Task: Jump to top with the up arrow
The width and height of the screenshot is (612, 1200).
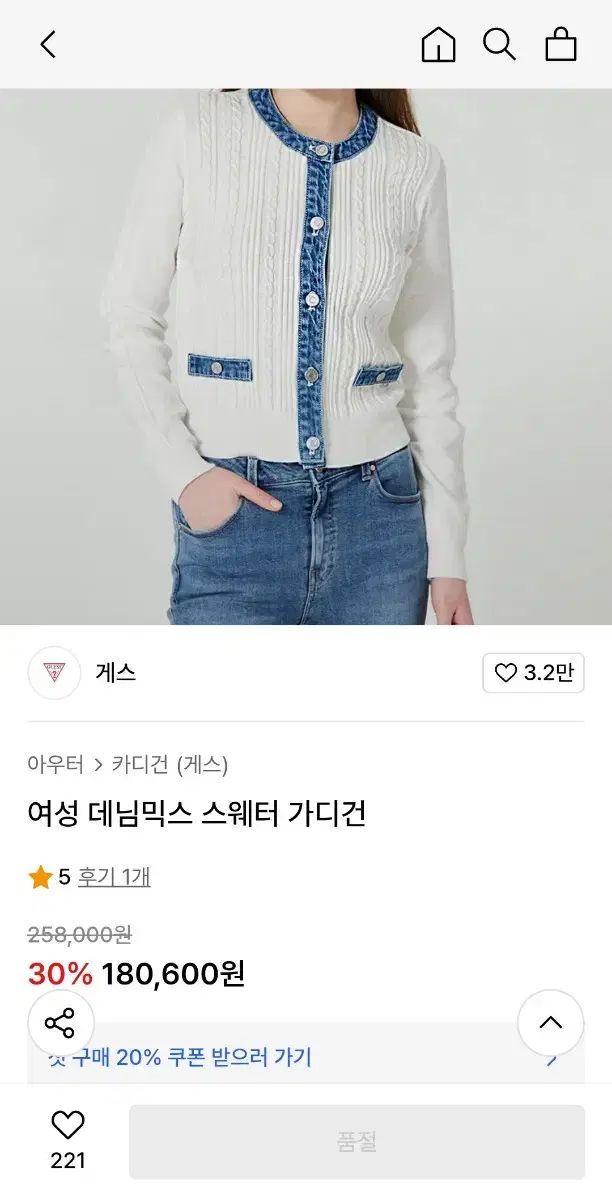Action: click(x=550, y=1023)
